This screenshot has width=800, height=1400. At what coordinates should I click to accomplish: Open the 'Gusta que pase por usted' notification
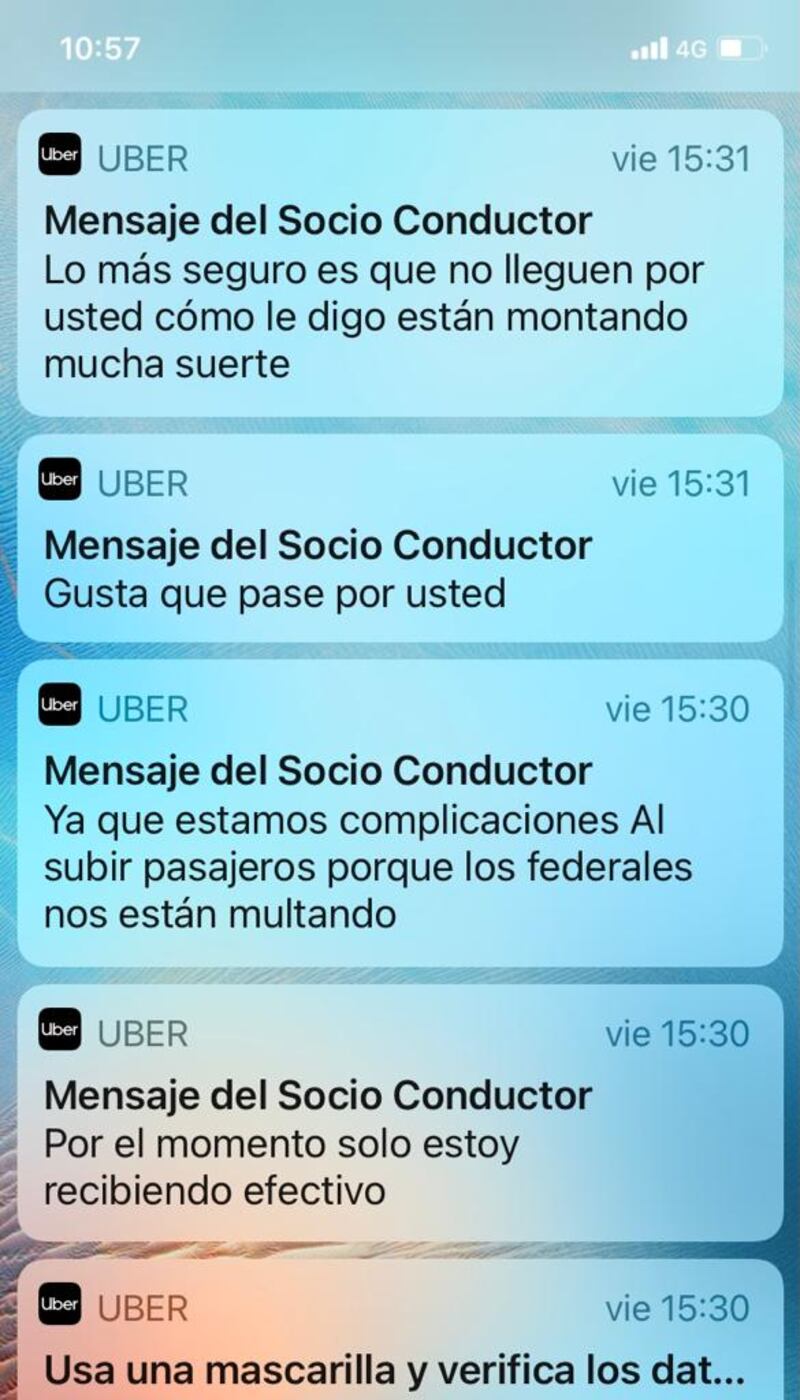coord(400,540)
